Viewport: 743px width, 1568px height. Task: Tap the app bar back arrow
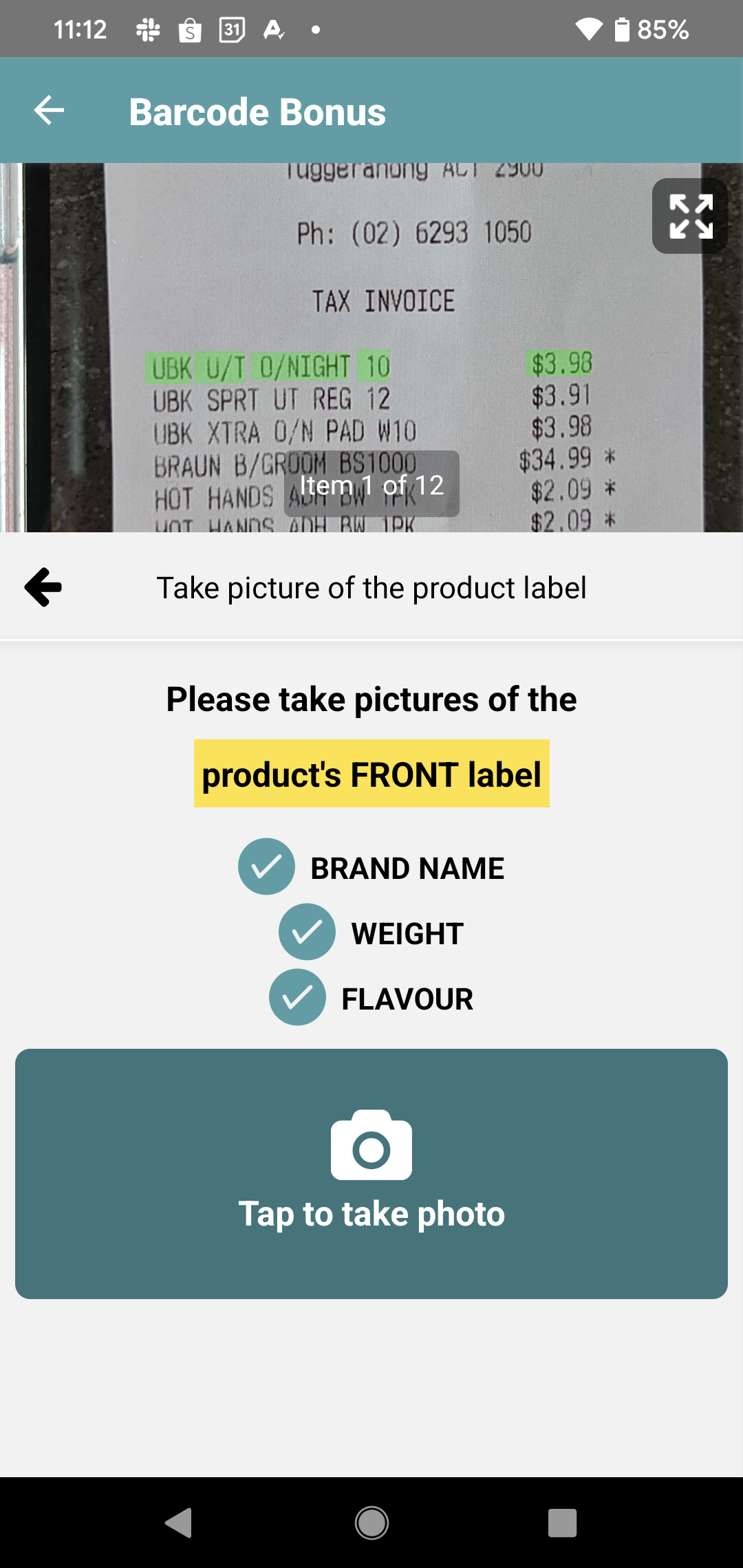click(49, 111)
